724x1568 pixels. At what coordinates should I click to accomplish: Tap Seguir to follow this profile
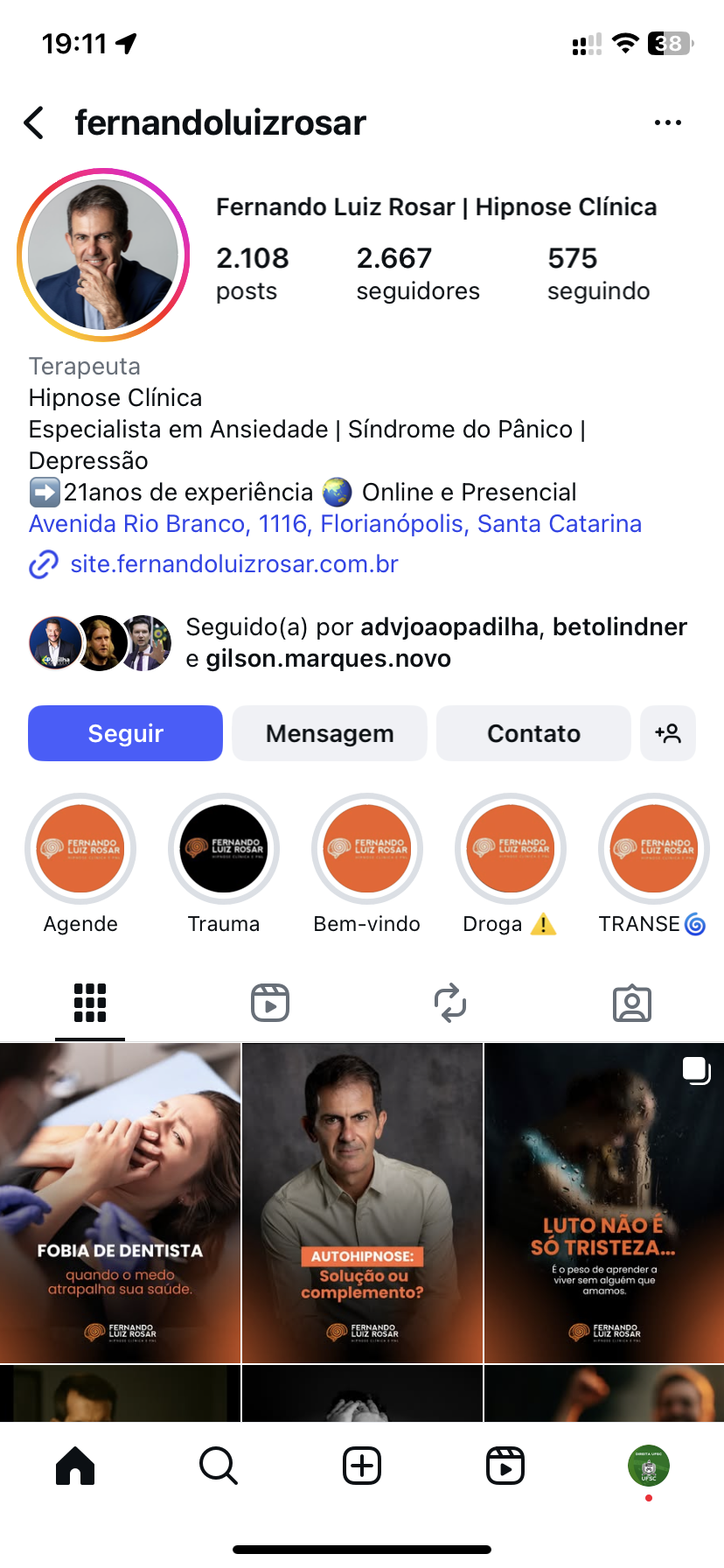click(x=125, y=733)
